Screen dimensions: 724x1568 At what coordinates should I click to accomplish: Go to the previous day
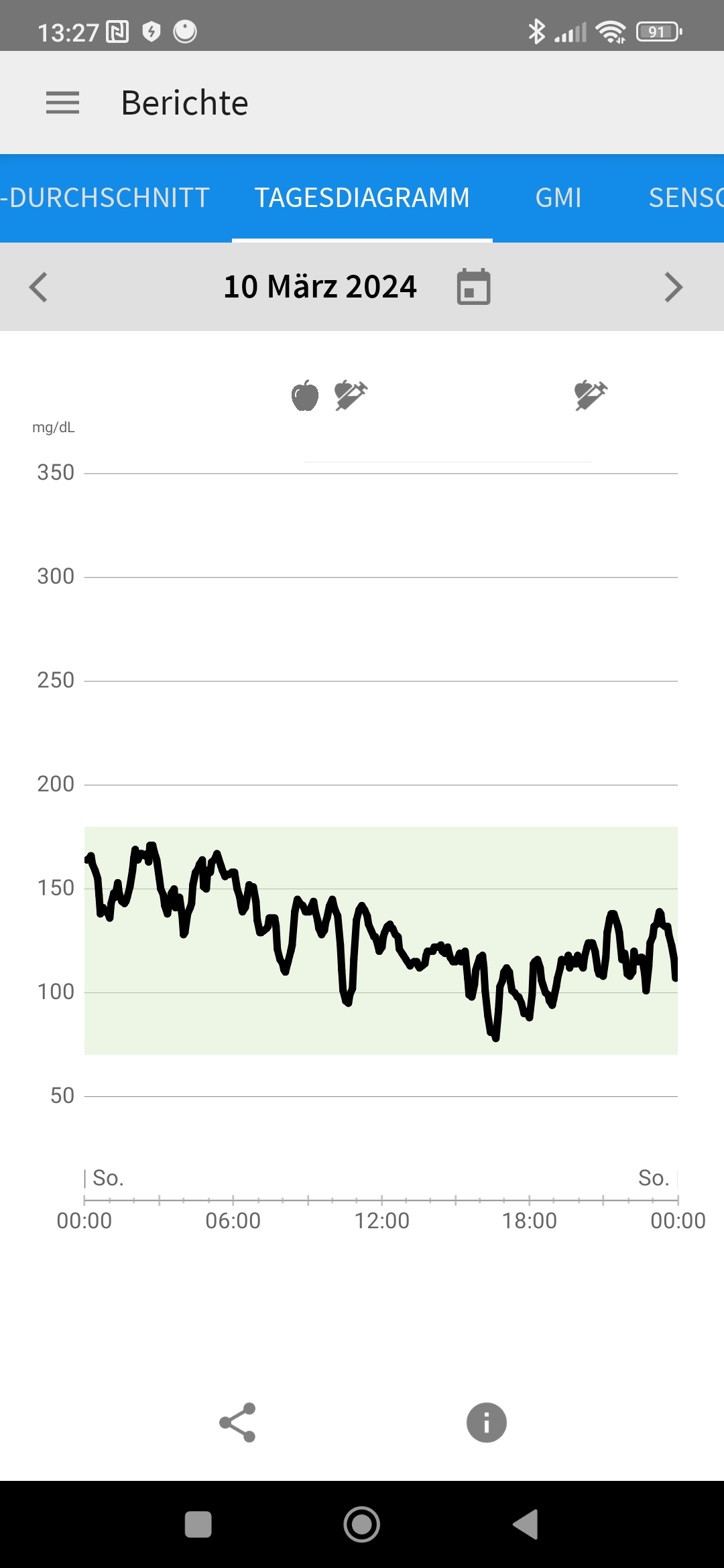38,287
